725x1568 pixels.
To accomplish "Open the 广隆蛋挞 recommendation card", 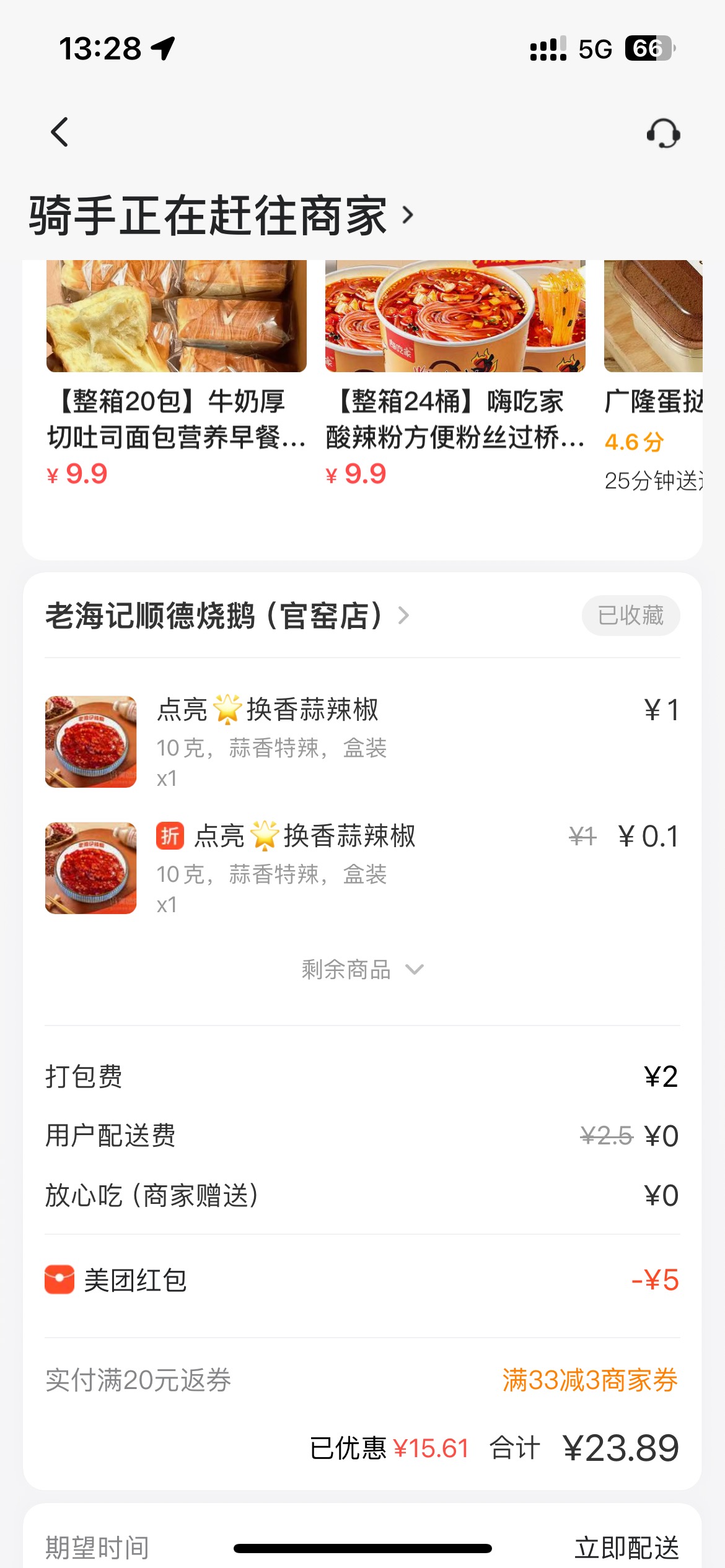I will click(x=653, y=372).
